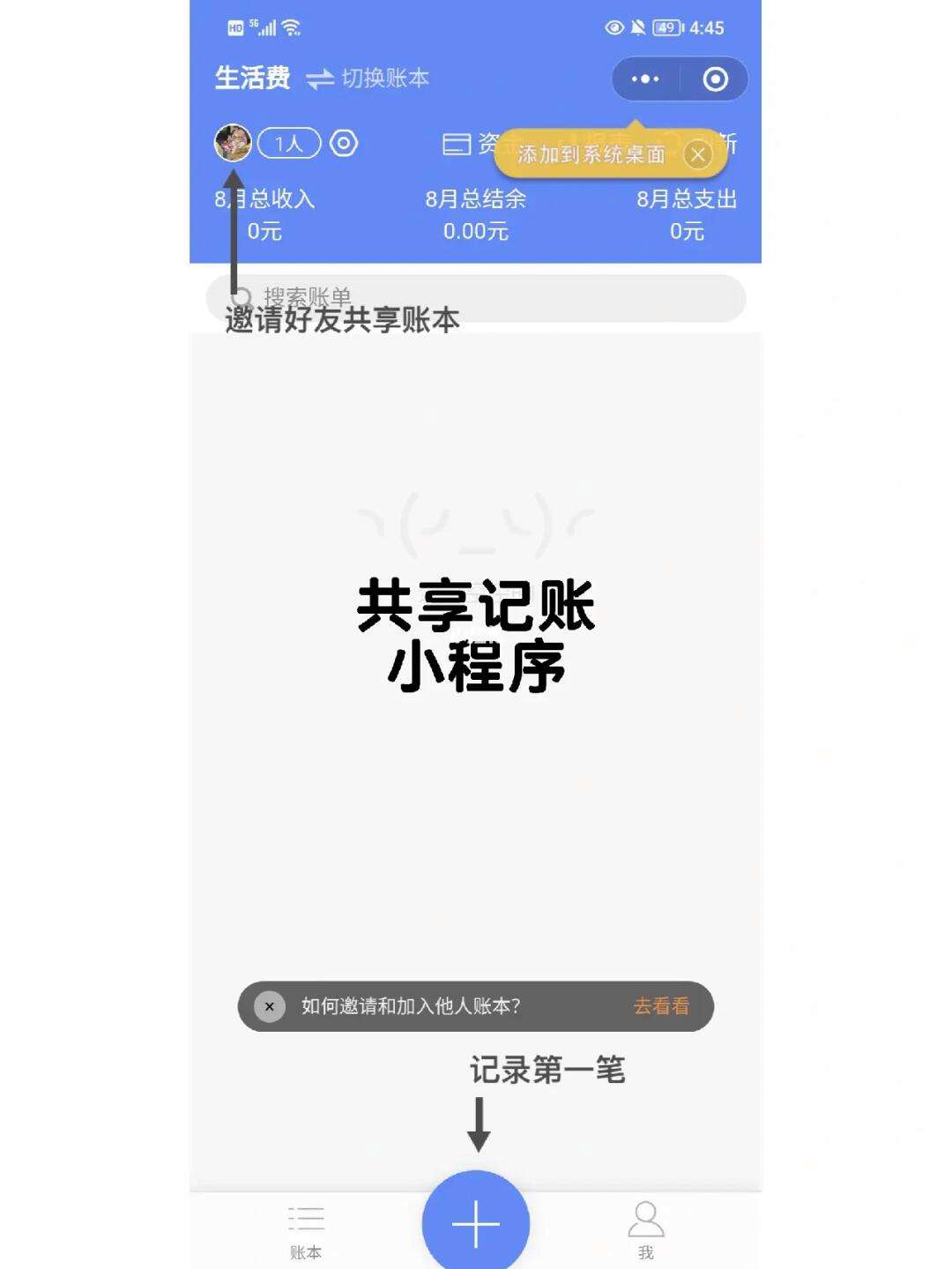Close the invite help banner
Viewport: 952px width, 1269px height.
pyautogui.click(x=270, y=1006)
